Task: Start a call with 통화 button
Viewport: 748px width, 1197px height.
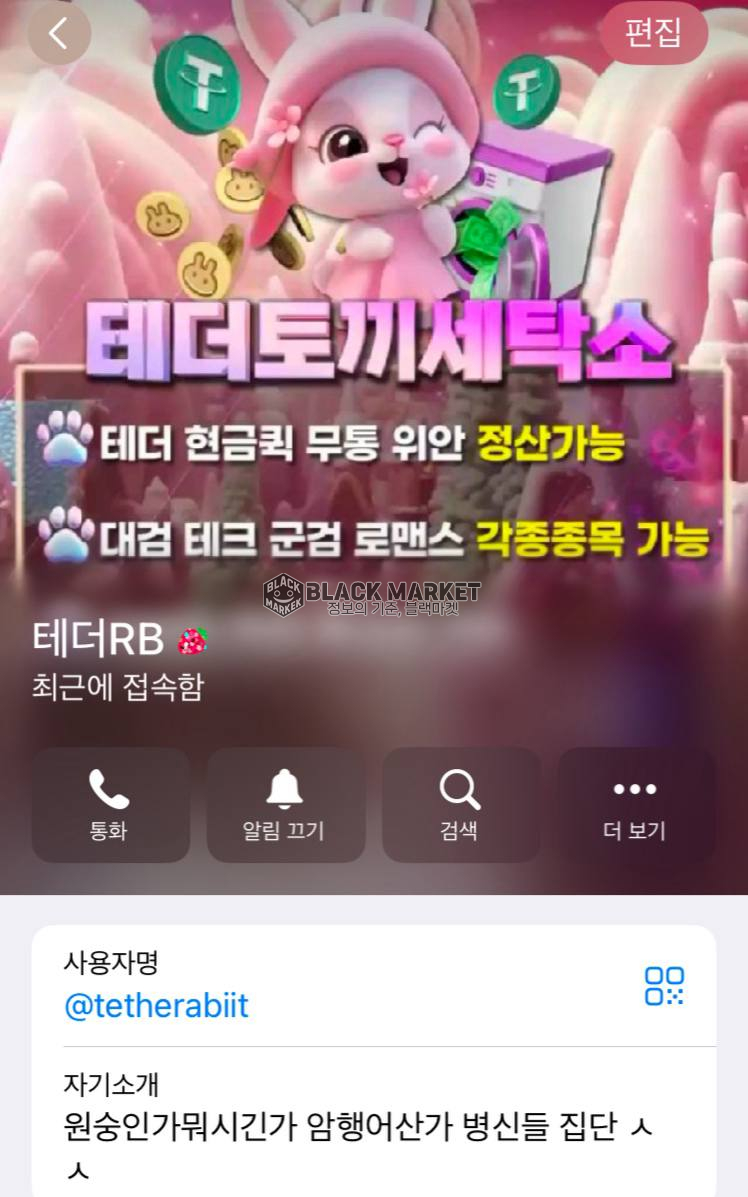Action: 110,805
